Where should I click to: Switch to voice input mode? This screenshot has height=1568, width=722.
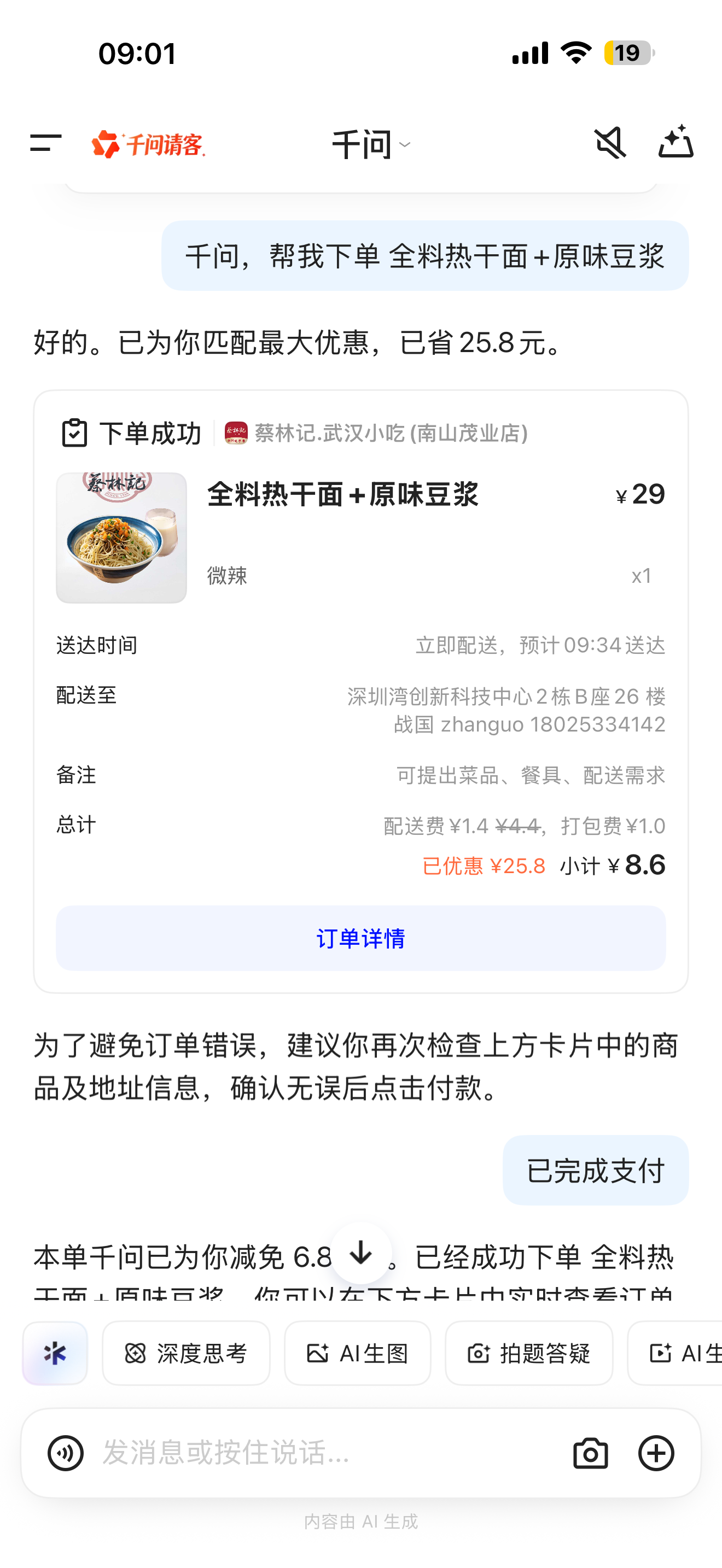click(66, 1454)
